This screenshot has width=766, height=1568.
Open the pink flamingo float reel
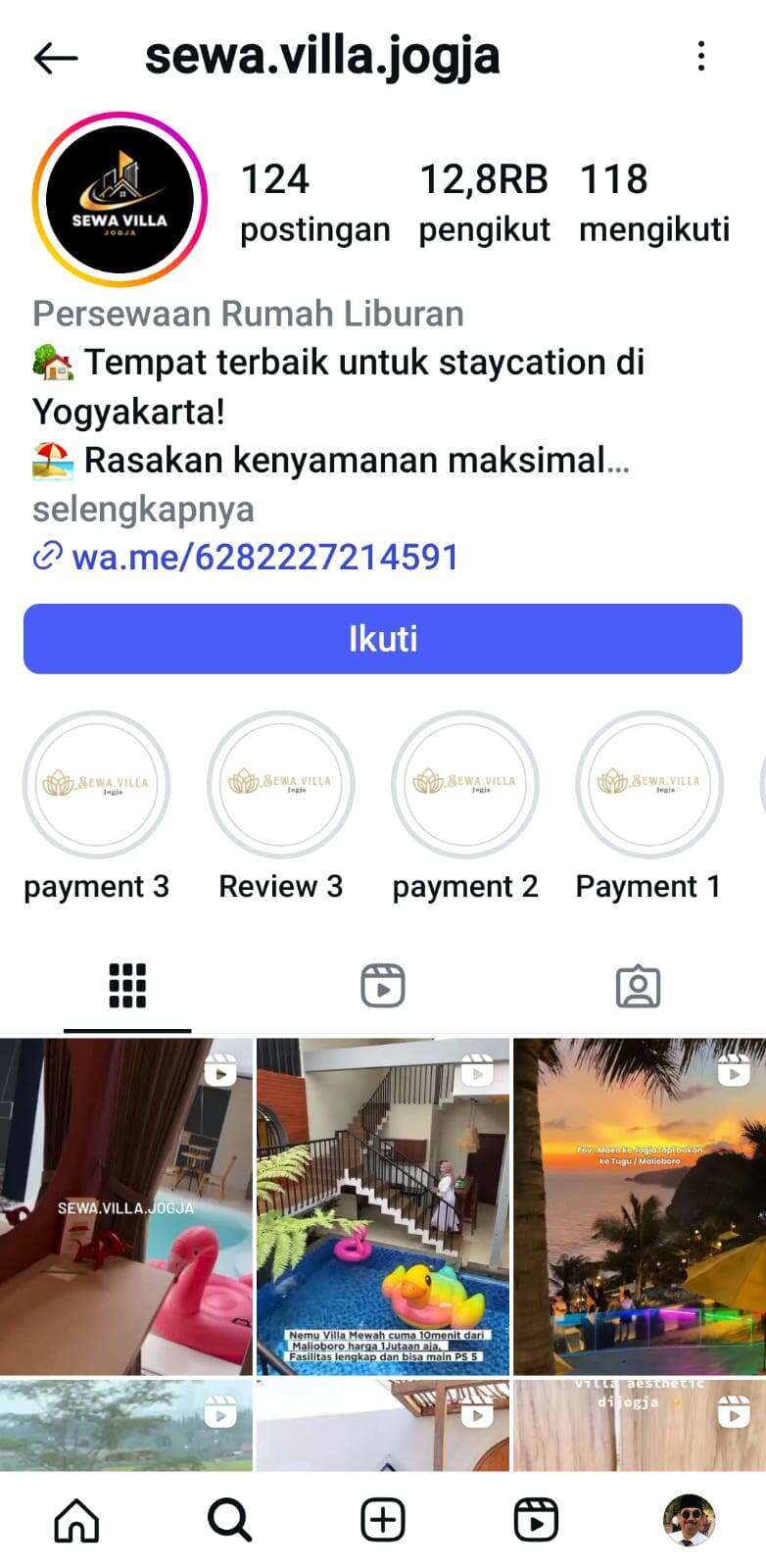coord(126,1206)
